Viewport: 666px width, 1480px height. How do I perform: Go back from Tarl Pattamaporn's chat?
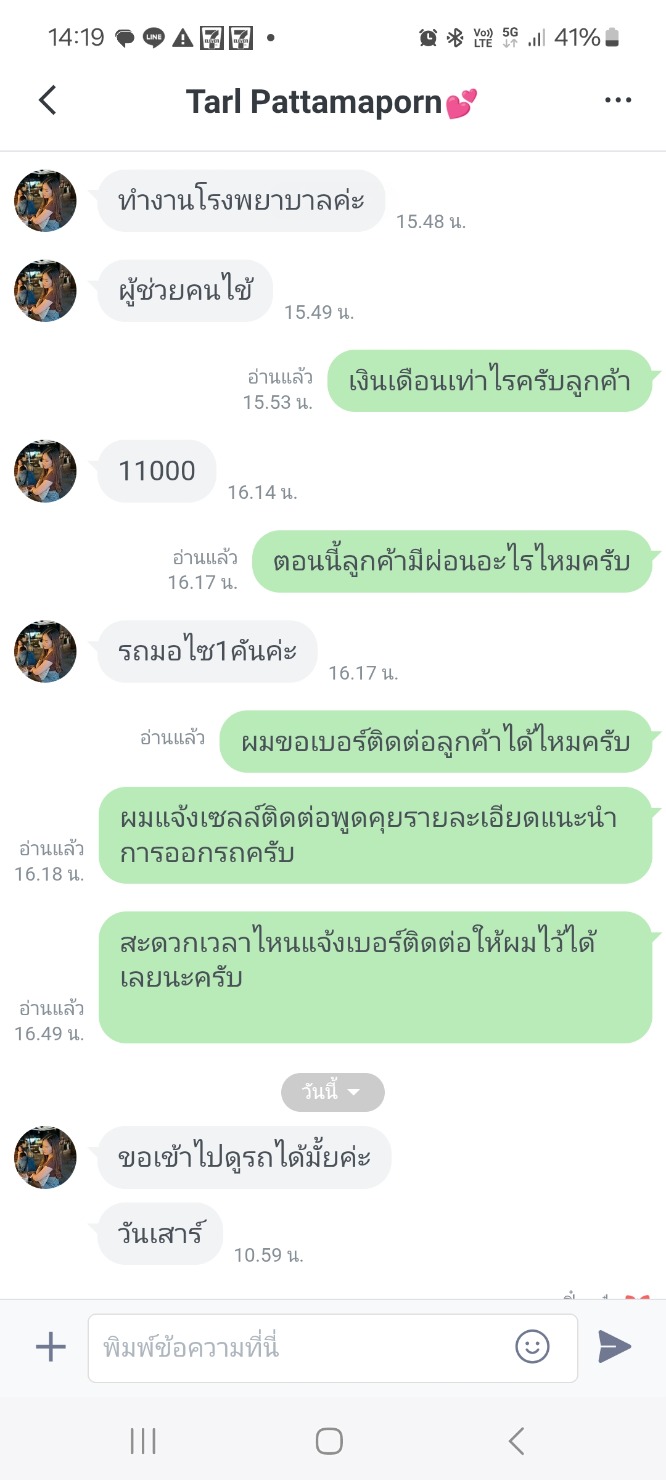coord(47,100)
